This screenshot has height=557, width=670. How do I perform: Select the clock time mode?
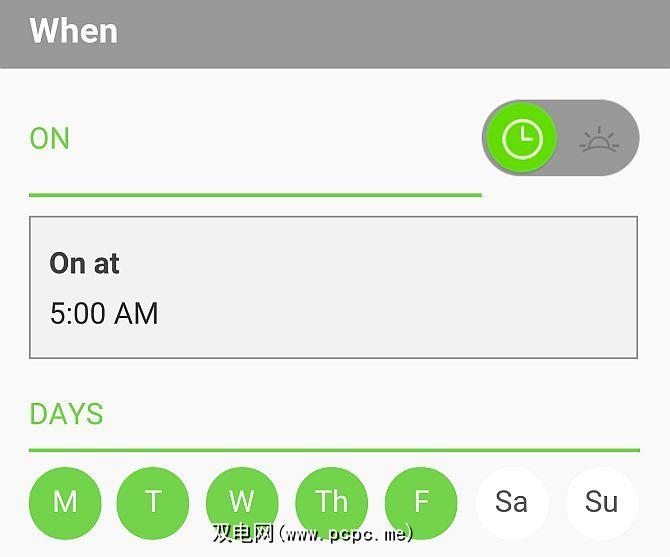(x=522, y=139)
